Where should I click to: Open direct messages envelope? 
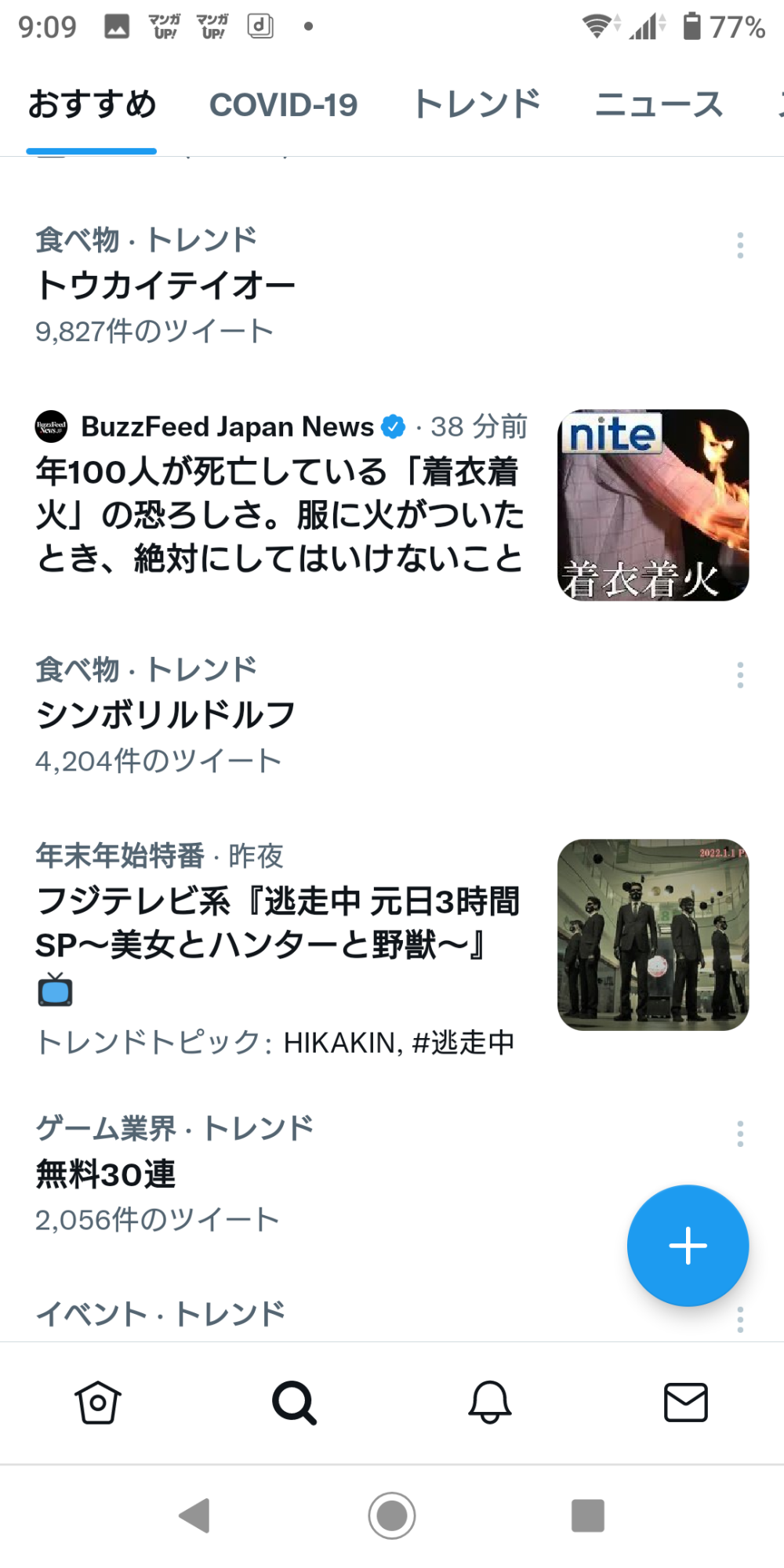pos(686,1403)
